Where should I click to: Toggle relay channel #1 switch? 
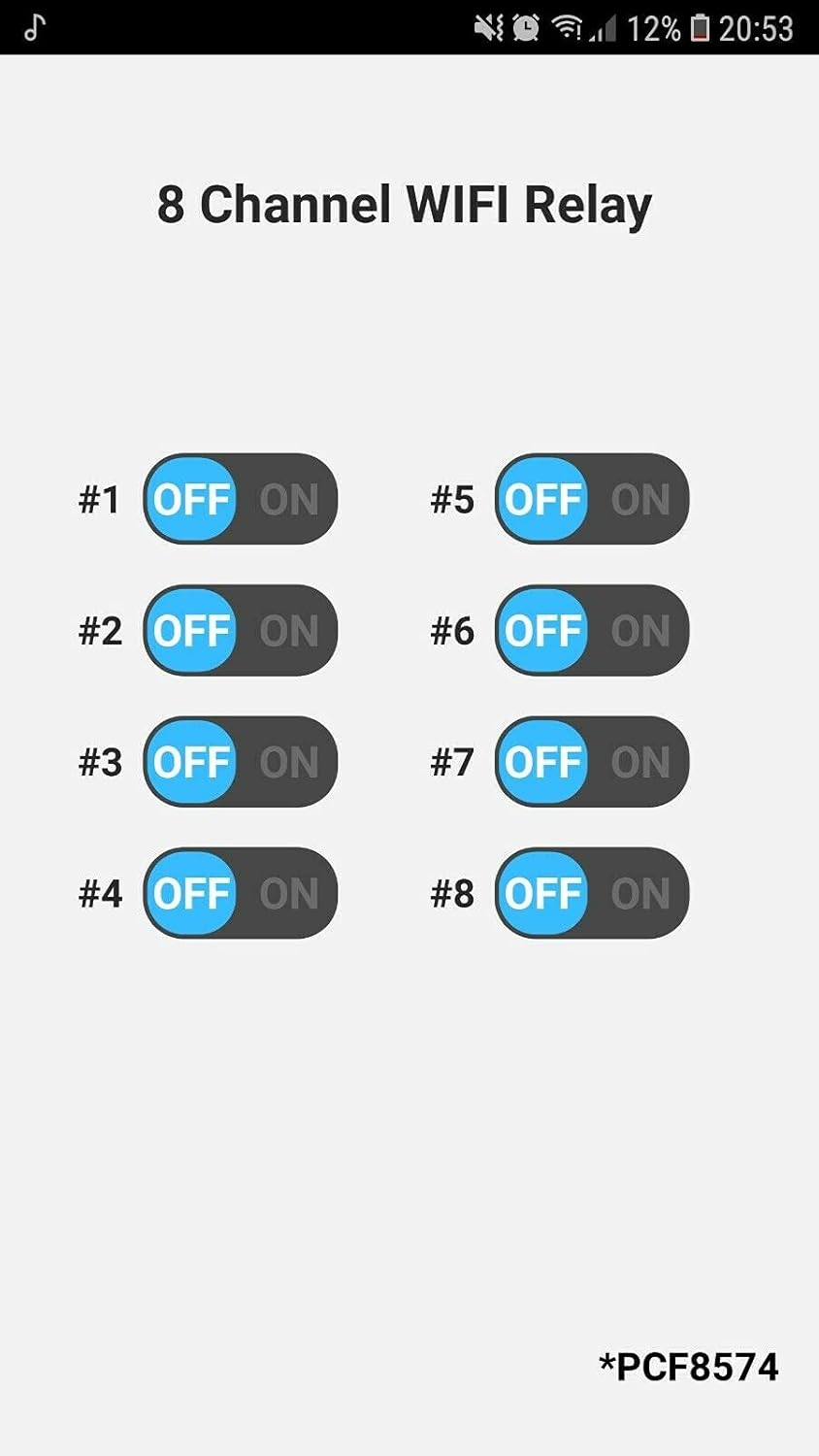pos(241,499)
